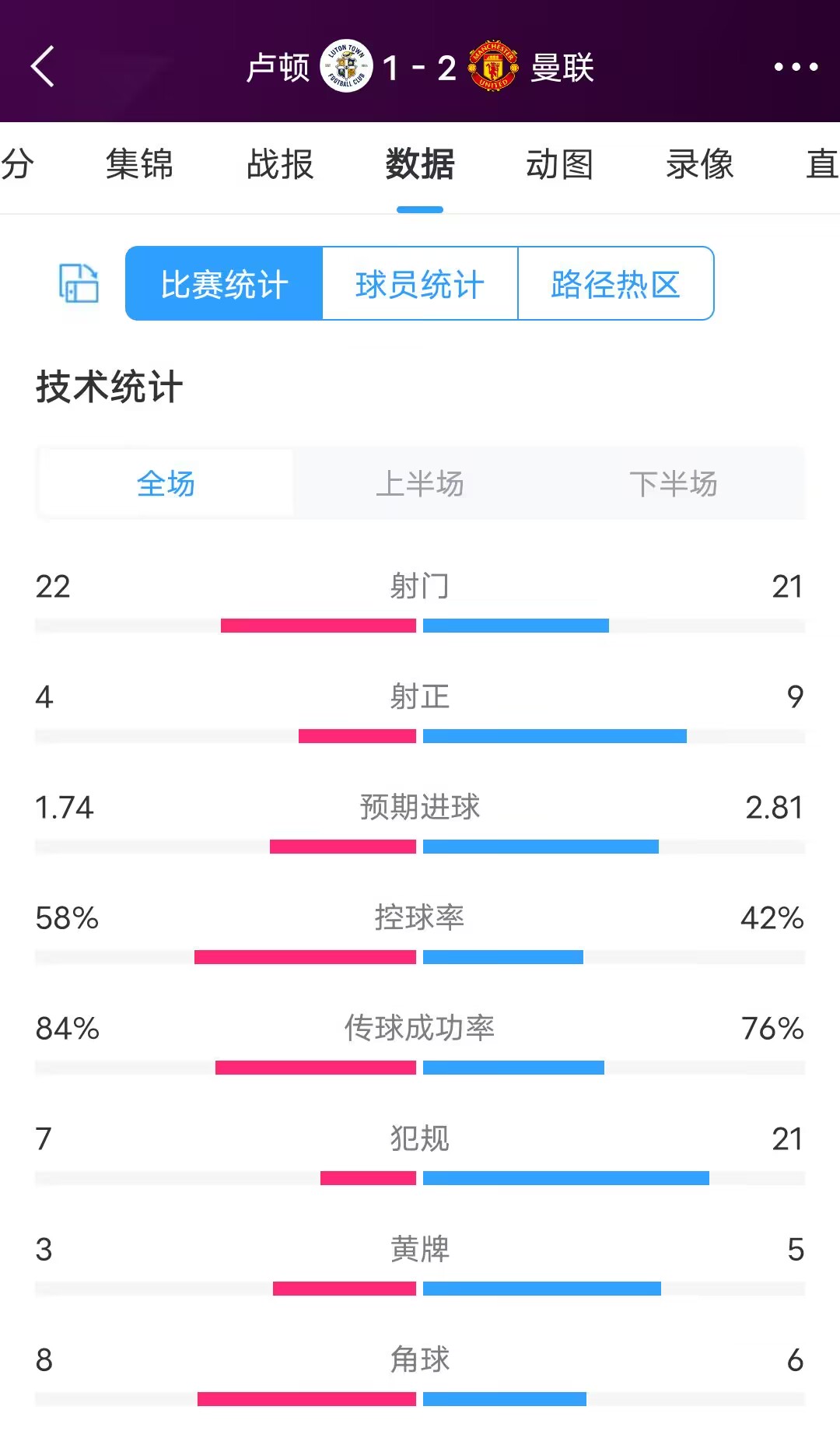Open the 录像 tab

point(700,164)
